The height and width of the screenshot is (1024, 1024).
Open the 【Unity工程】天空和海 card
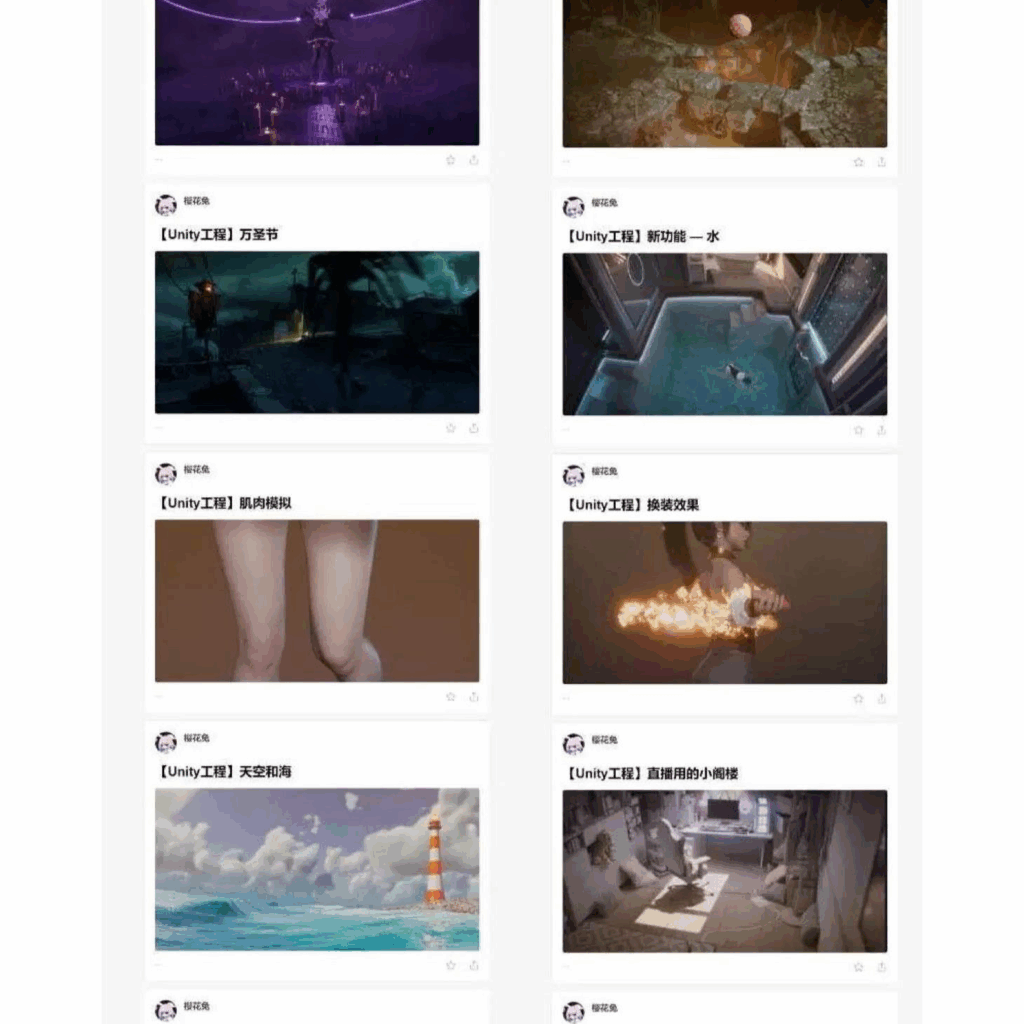(317, 869)
